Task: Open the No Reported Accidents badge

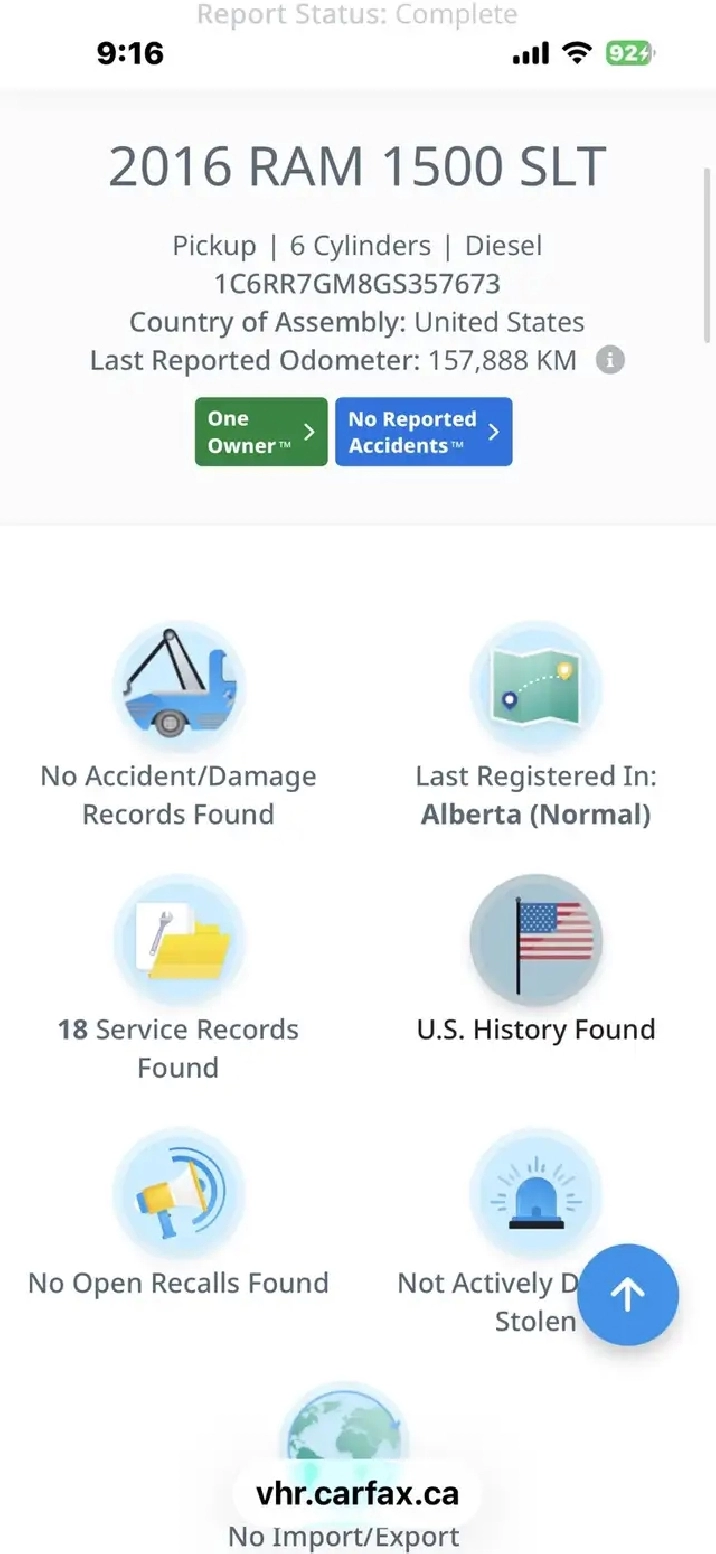Action: (x=423, y=432)
